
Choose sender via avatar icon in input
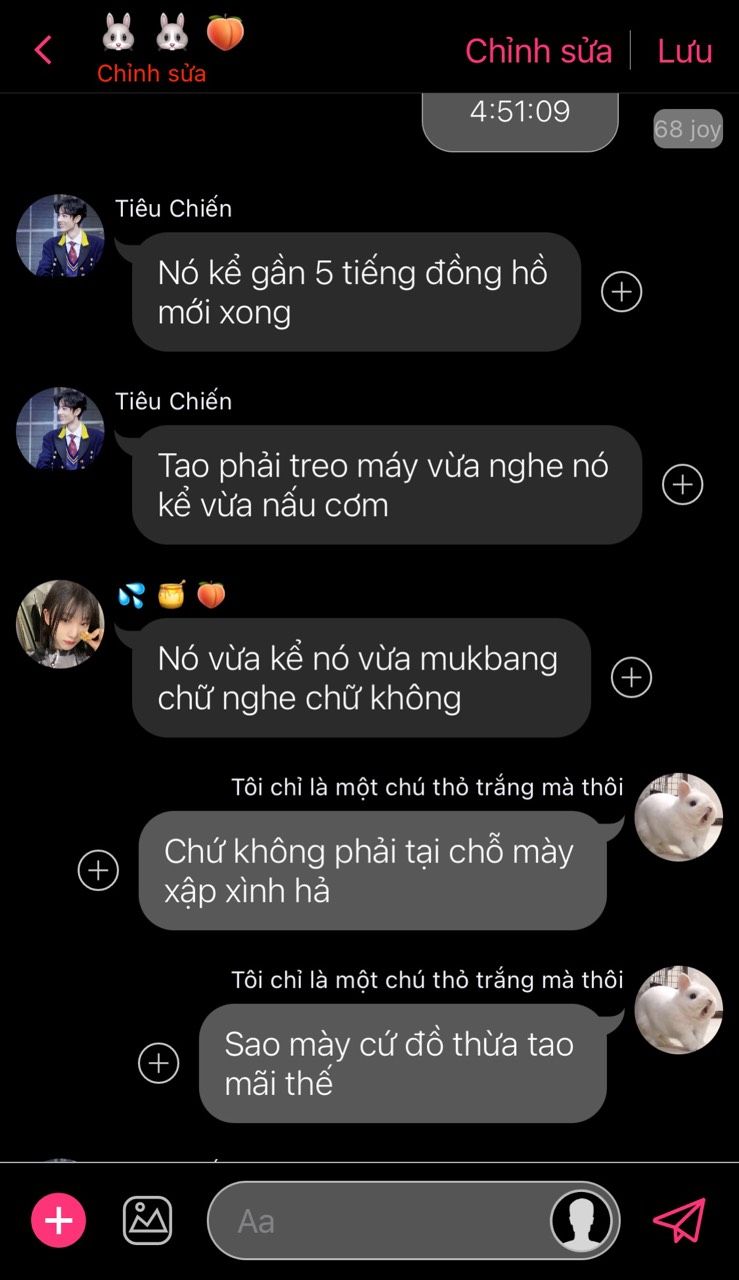tap(582, 1220)
